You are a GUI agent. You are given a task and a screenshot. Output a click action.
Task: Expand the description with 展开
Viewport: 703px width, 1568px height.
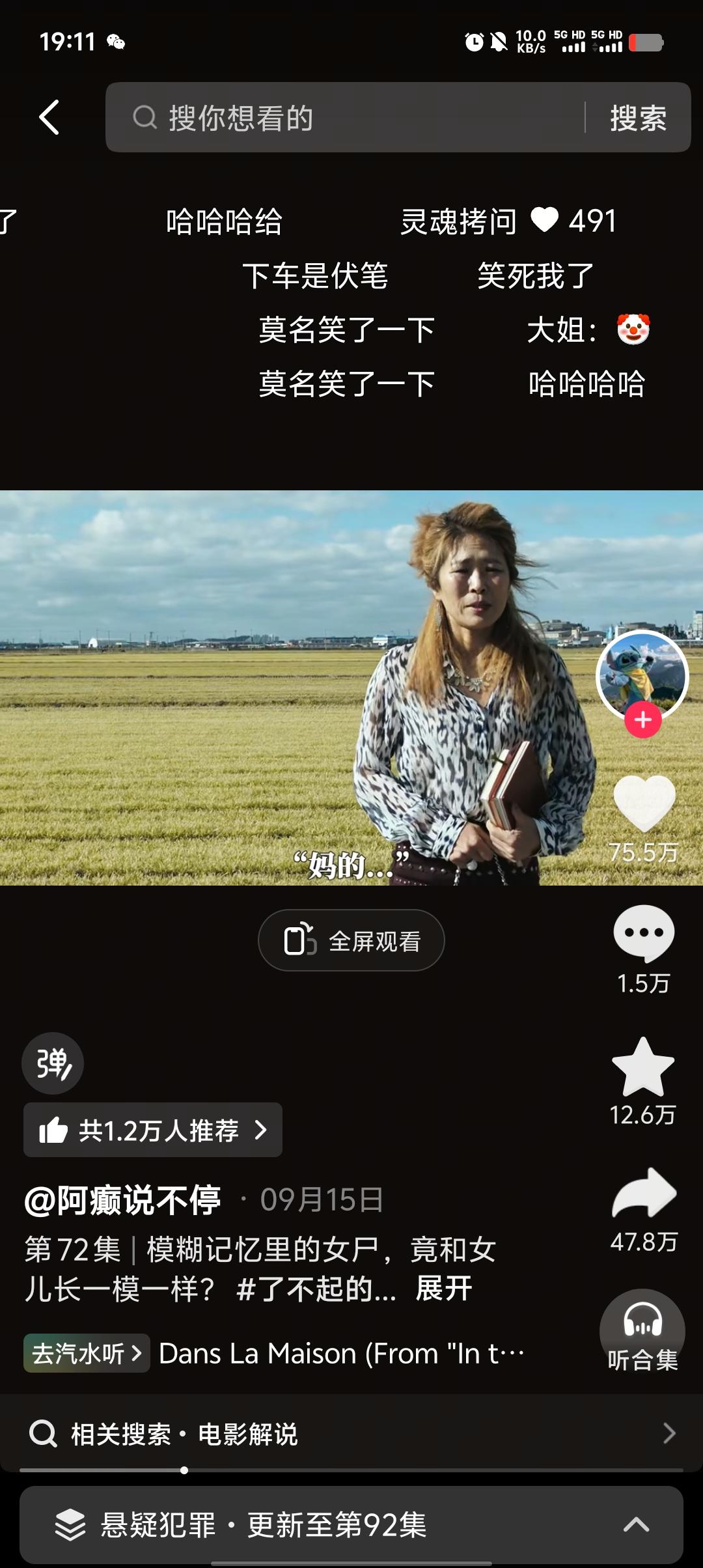tap(444, 1288)
